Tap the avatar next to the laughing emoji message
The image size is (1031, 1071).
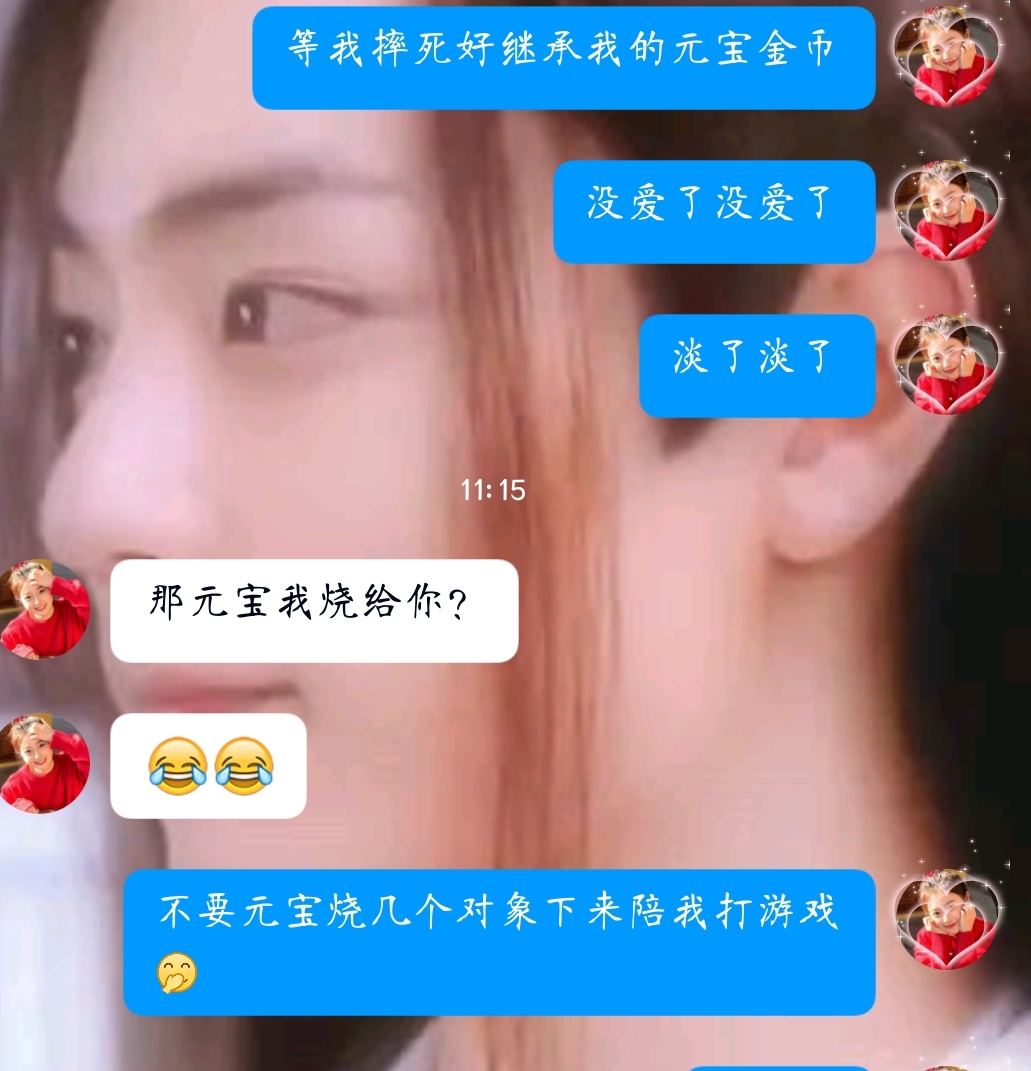[x=44, y=765]
